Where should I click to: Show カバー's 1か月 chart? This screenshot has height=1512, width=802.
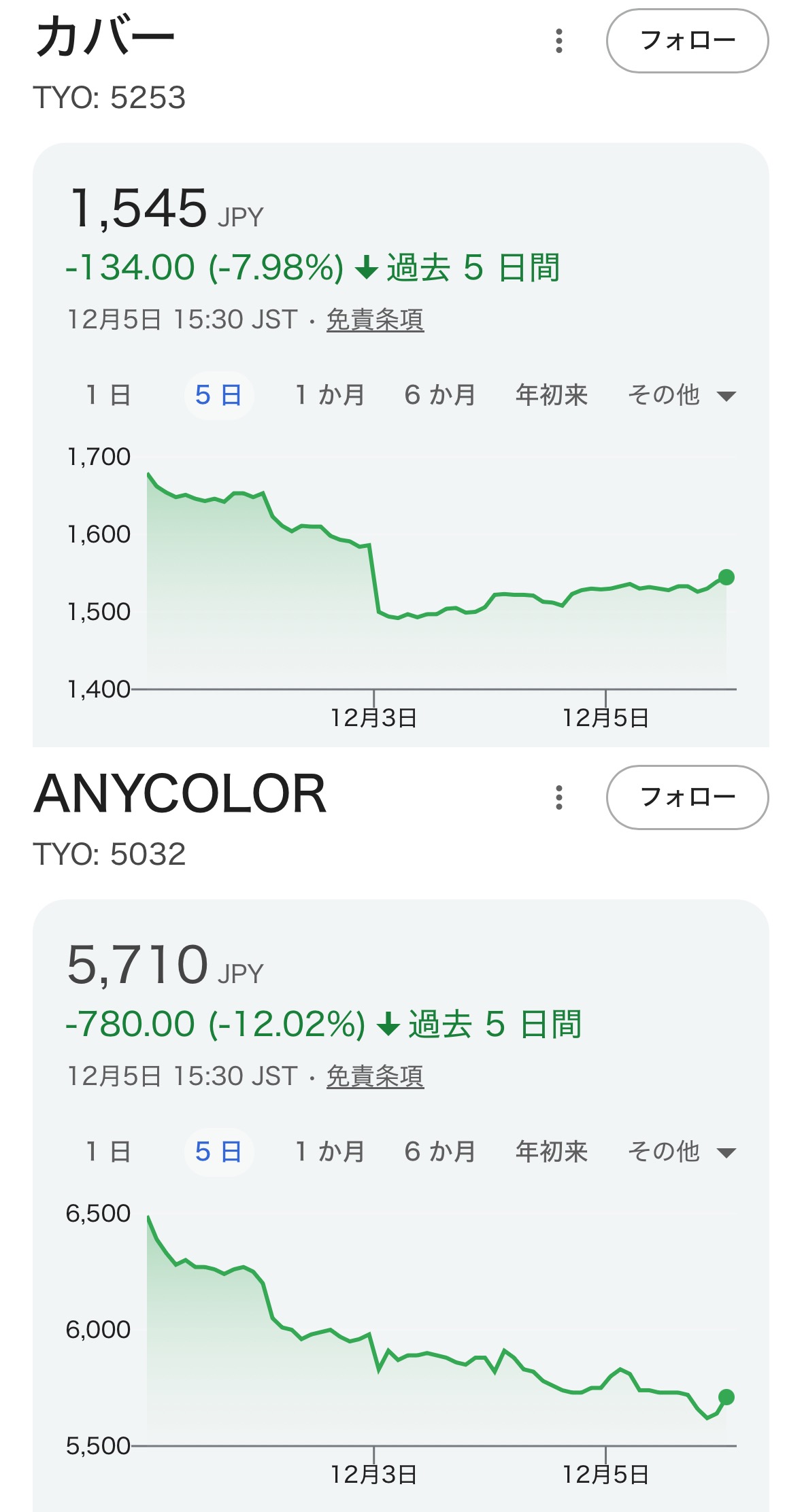(x=330, y=395)
